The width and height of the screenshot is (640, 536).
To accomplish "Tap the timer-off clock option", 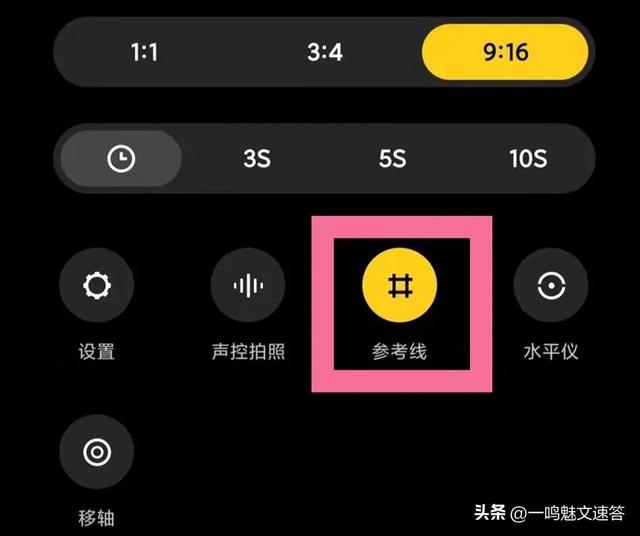I will pyautogui.click(x=121, y=158).
